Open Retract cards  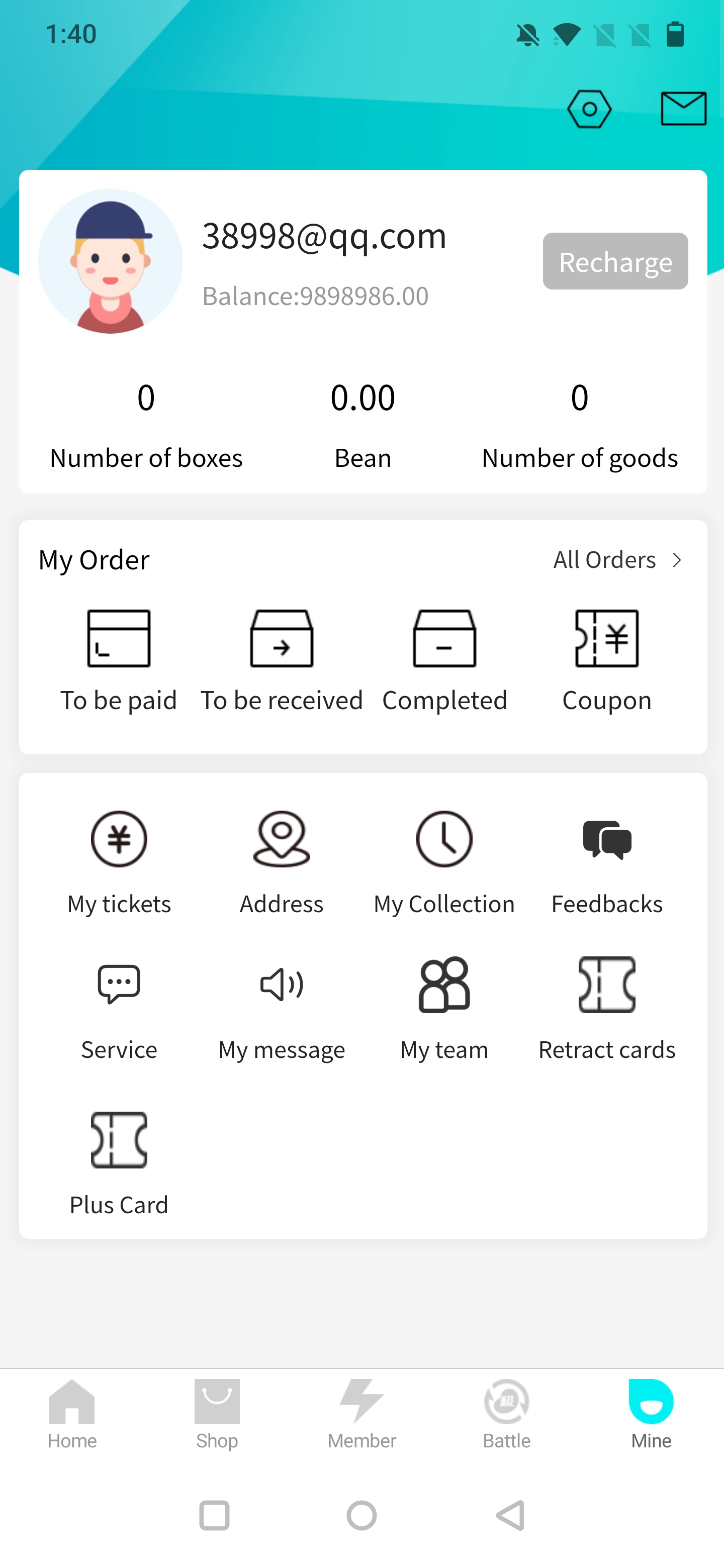click(606, 1009)
